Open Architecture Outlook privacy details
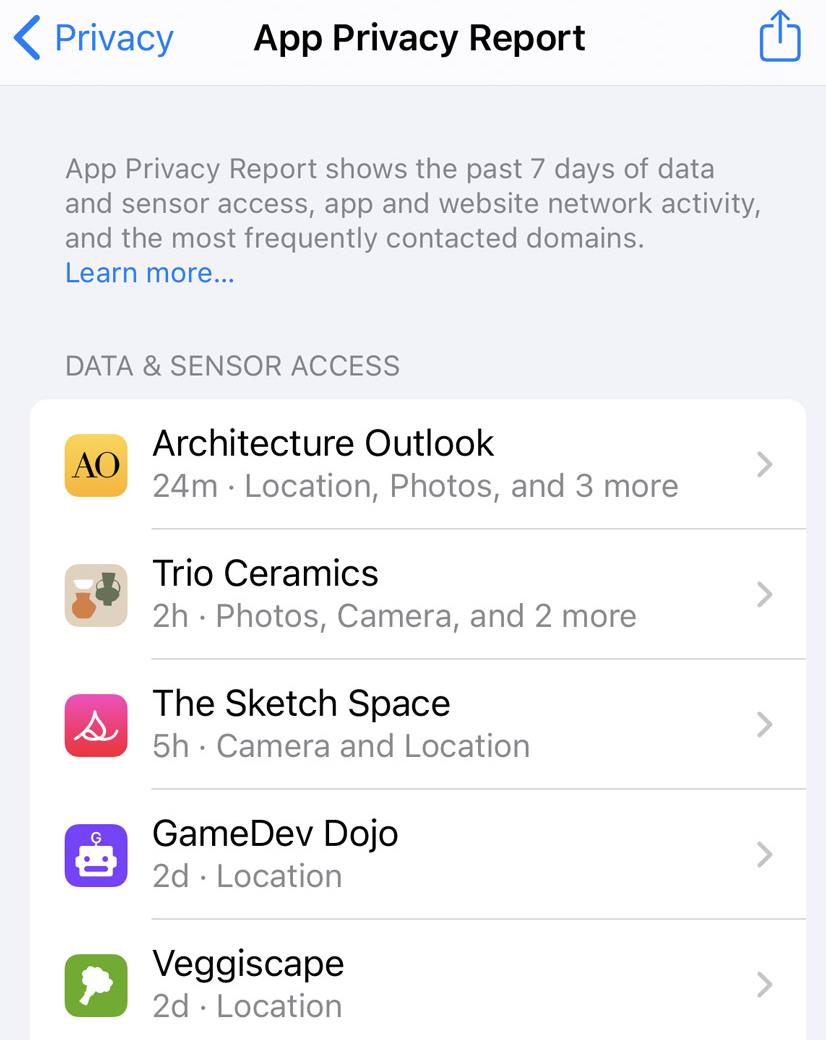Screen dimensions: 826x1040 pyautogui.click(x=400, y=464)
